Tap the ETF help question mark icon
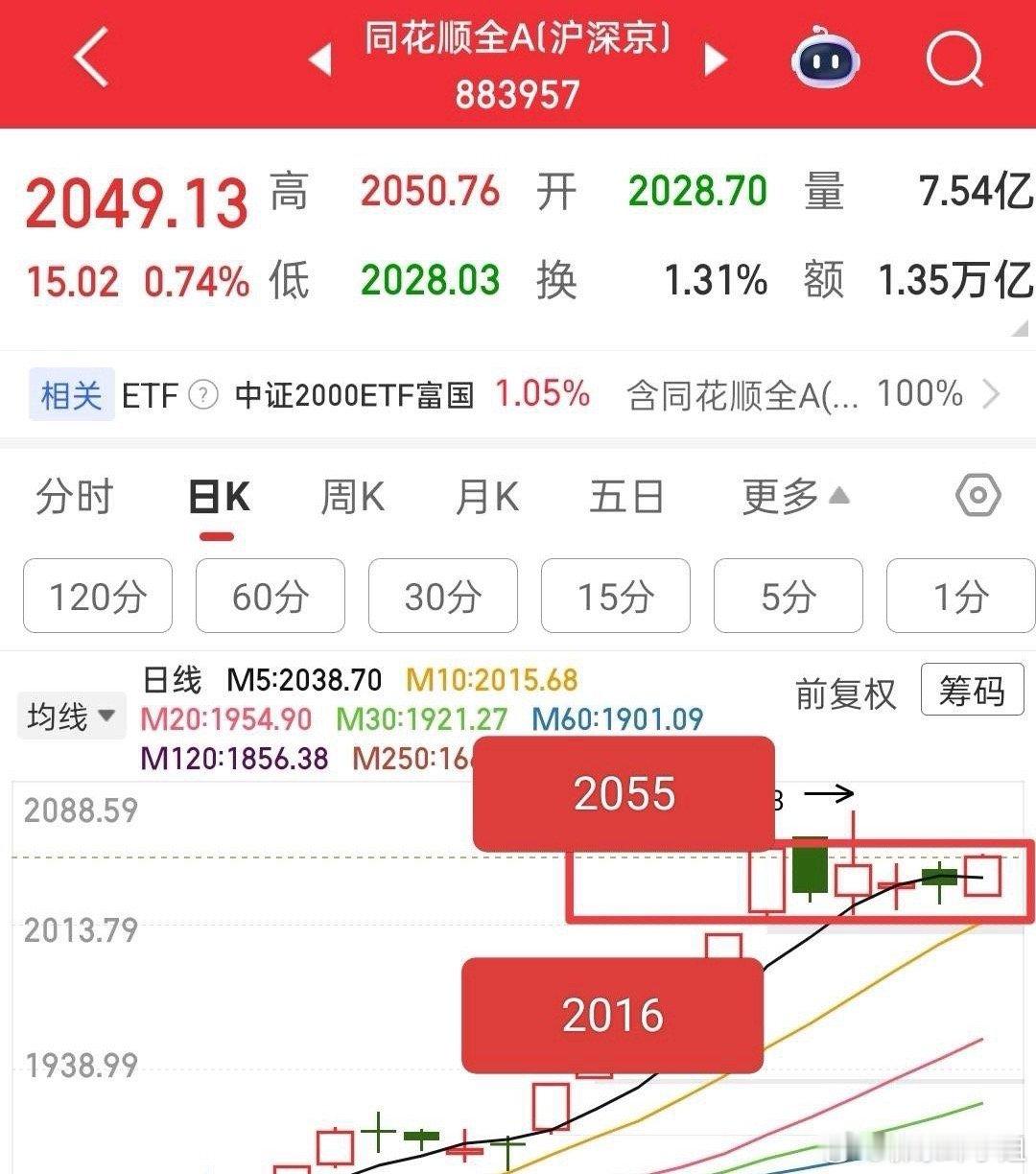The height and width of the screenshot is (1174, 1036). pyautogui.click(x=201, y=394)
